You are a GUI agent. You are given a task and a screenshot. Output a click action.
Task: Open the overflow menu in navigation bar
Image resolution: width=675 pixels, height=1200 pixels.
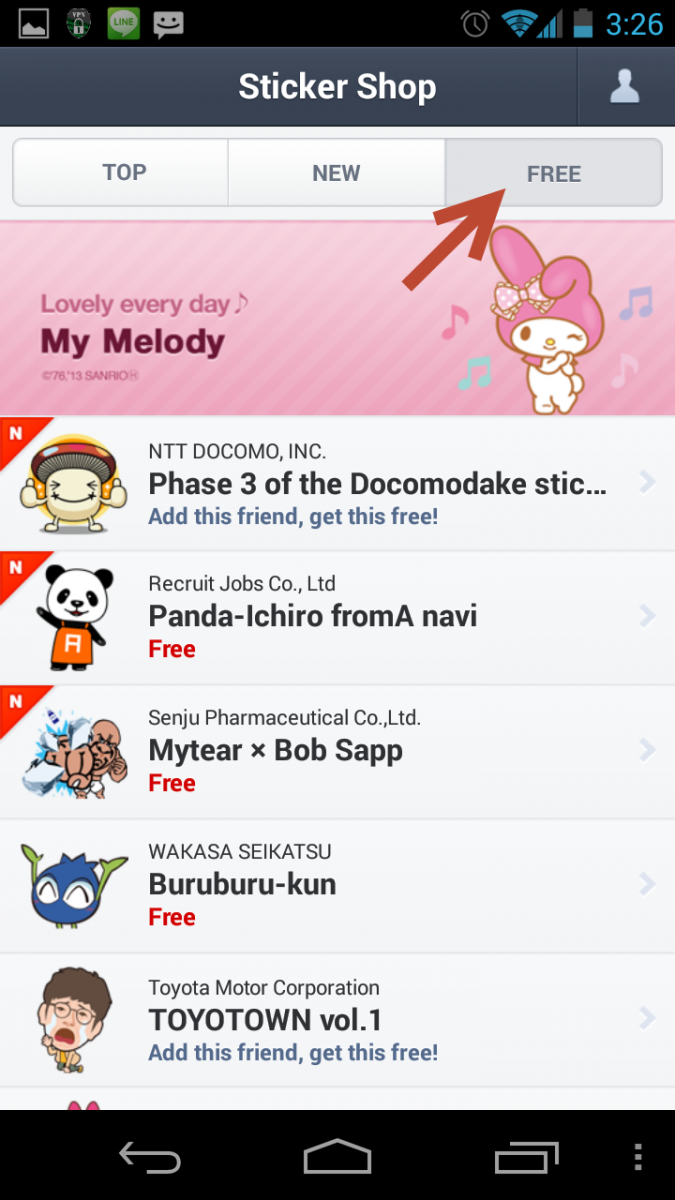(639, 1158)
